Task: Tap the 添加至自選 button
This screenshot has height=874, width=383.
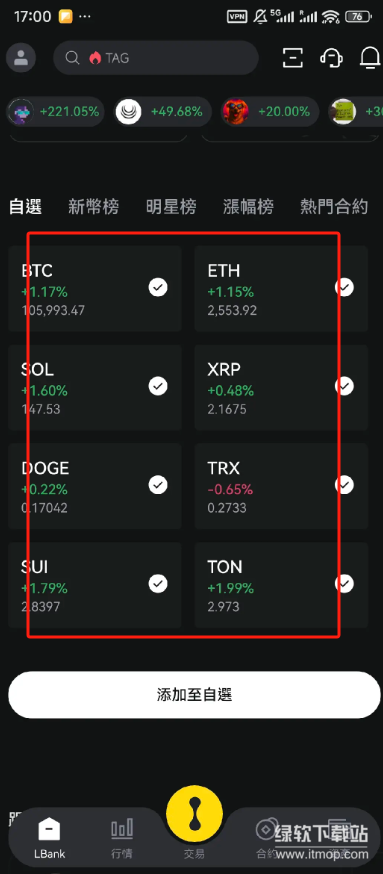Action: pyautogui.click(x=194, y=695)
